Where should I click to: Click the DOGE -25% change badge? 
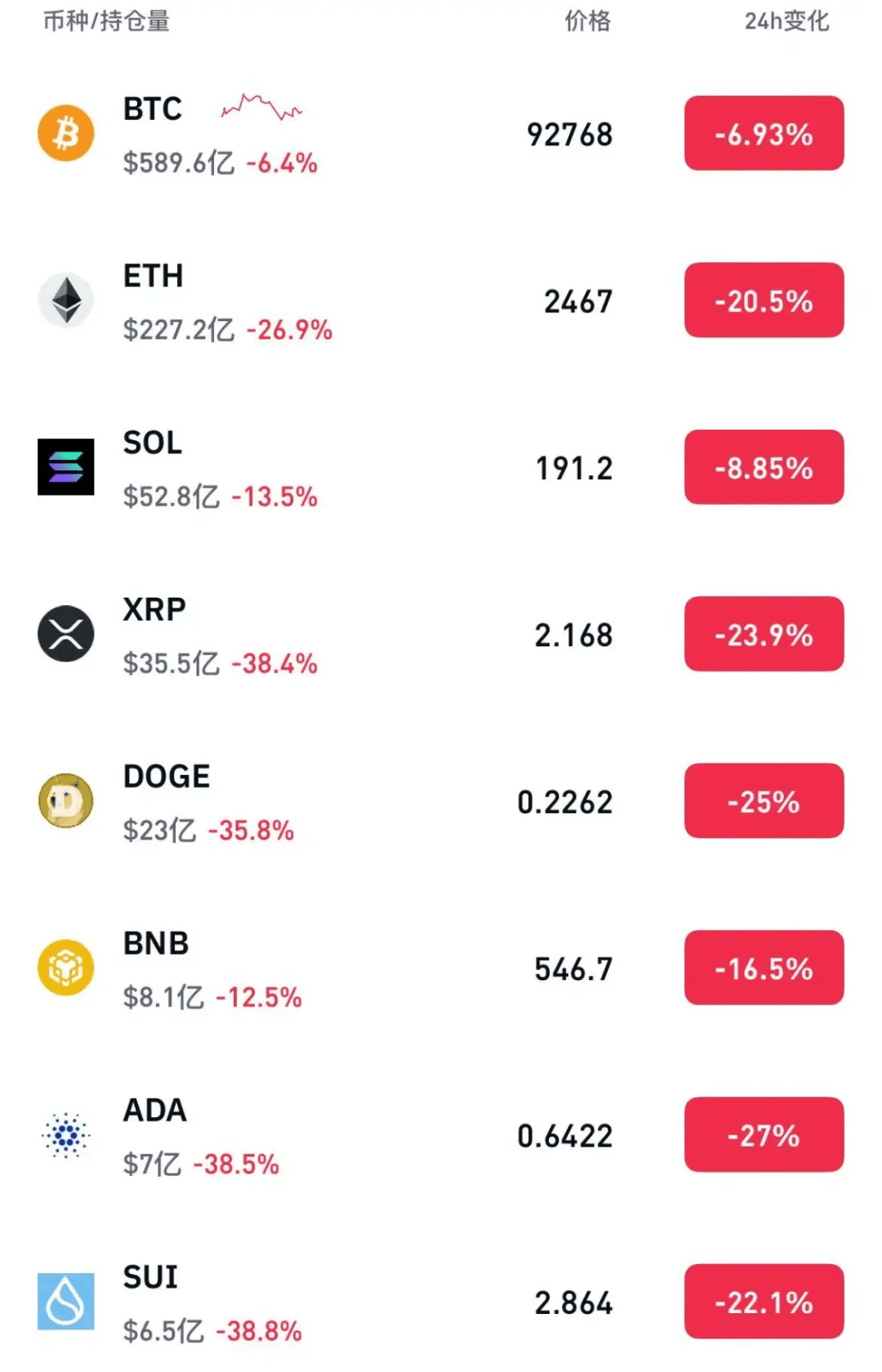pos(763,801)
